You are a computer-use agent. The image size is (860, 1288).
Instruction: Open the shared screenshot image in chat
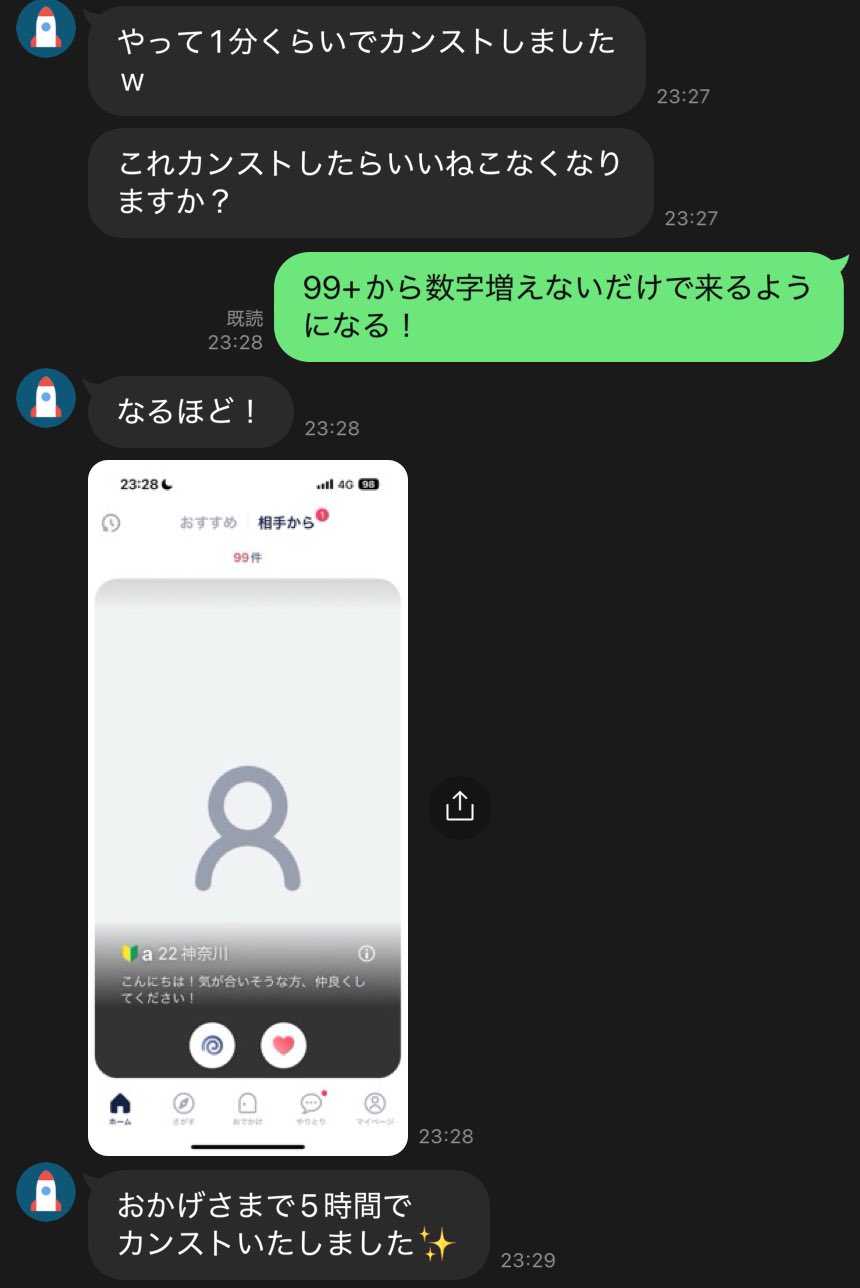pyautogui.click(x=247, y=807)
